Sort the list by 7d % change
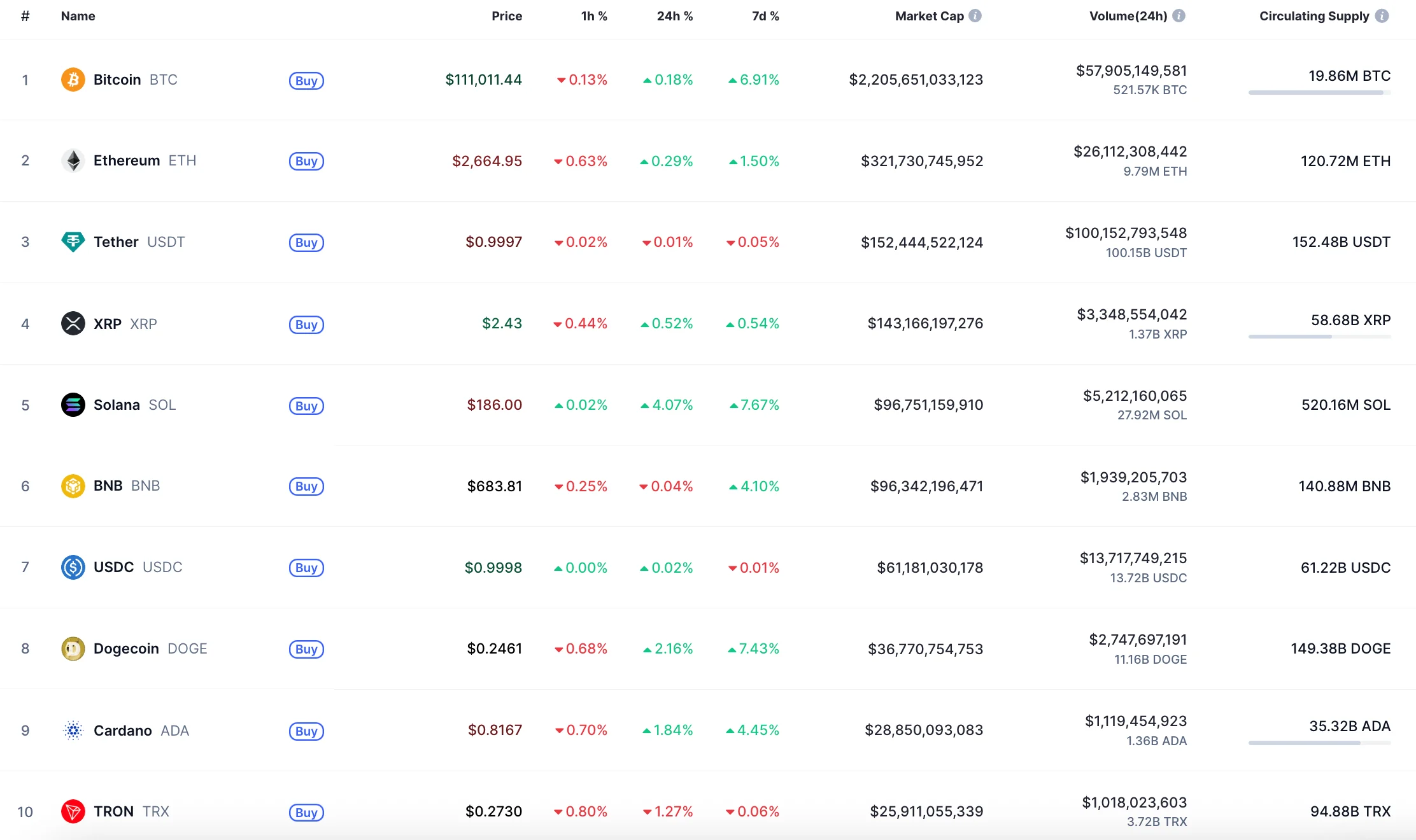 pos(765,16)
